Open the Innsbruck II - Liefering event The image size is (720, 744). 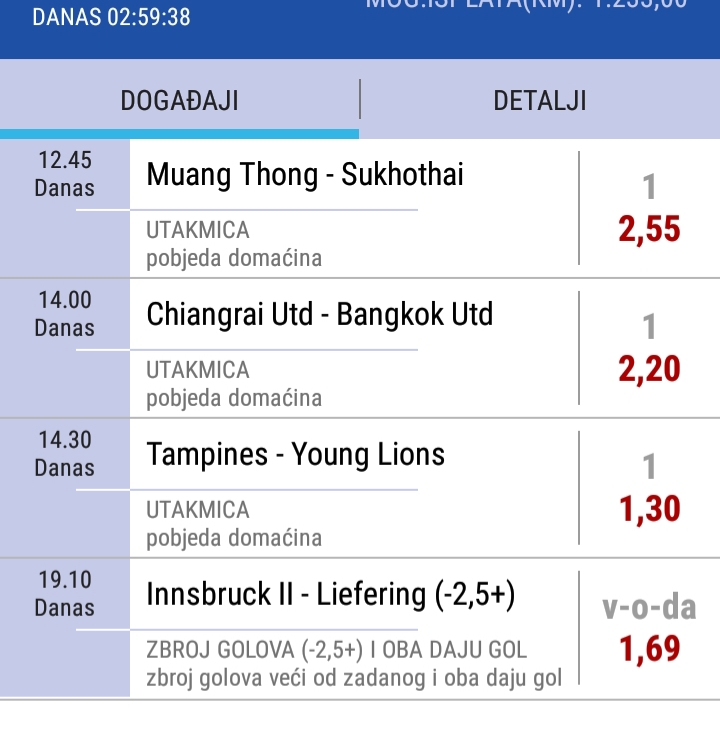tap(330, 596)
